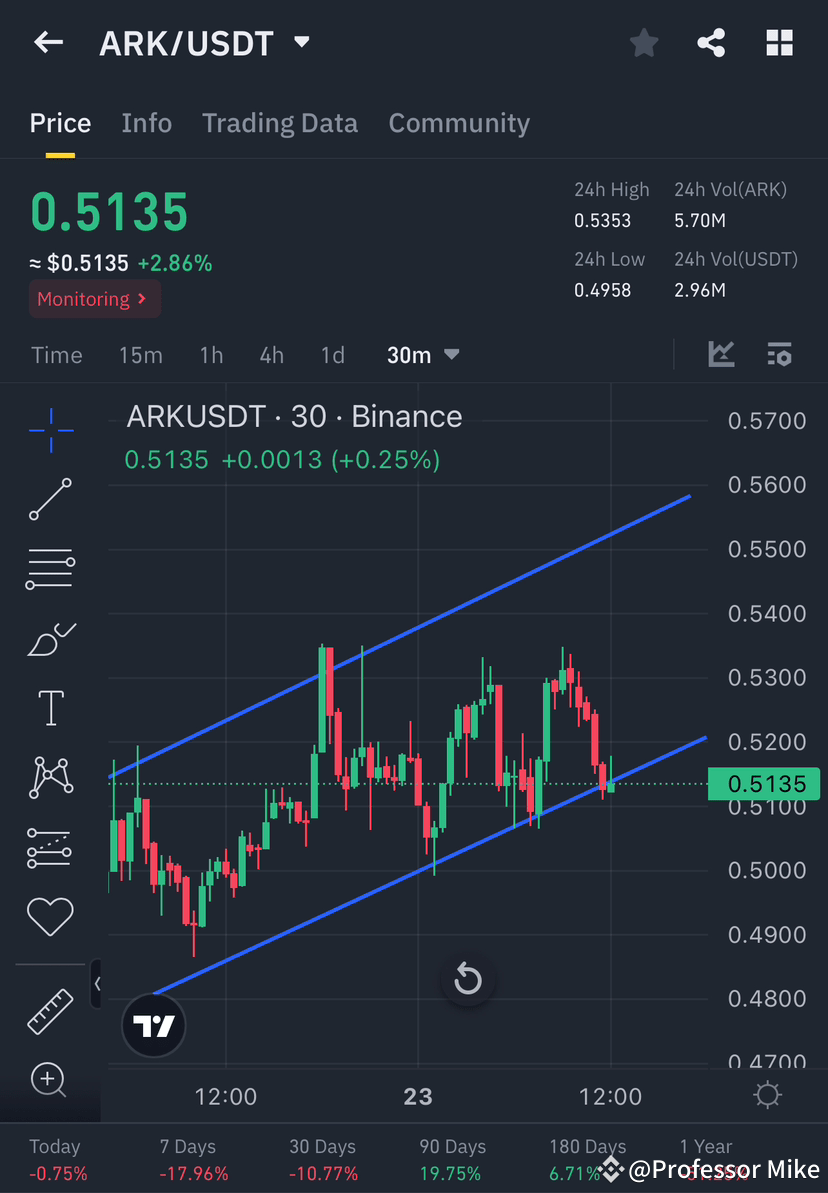Choose the XABCD pattern drawing tool

[50, 776]
